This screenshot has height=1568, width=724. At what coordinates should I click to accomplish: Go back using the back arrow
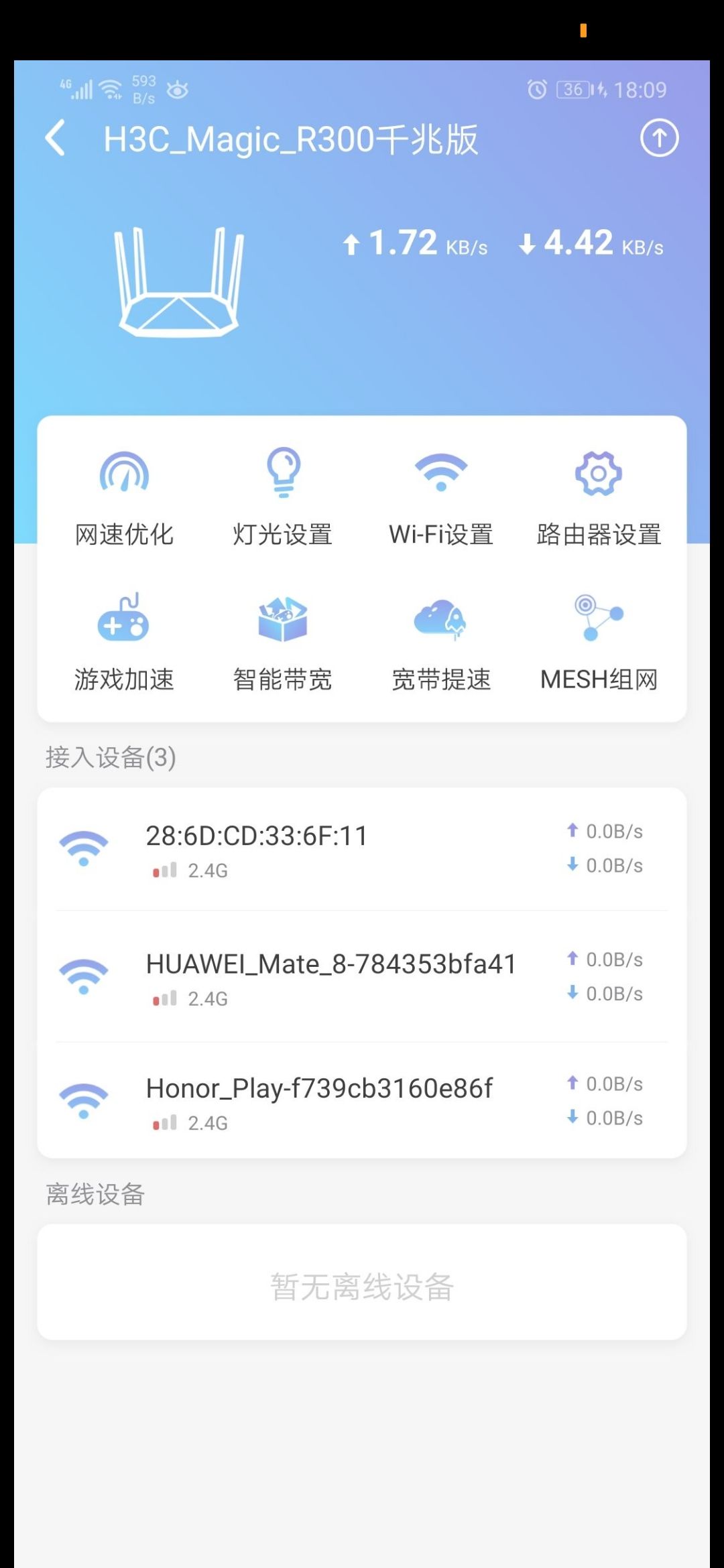(56, 138)
